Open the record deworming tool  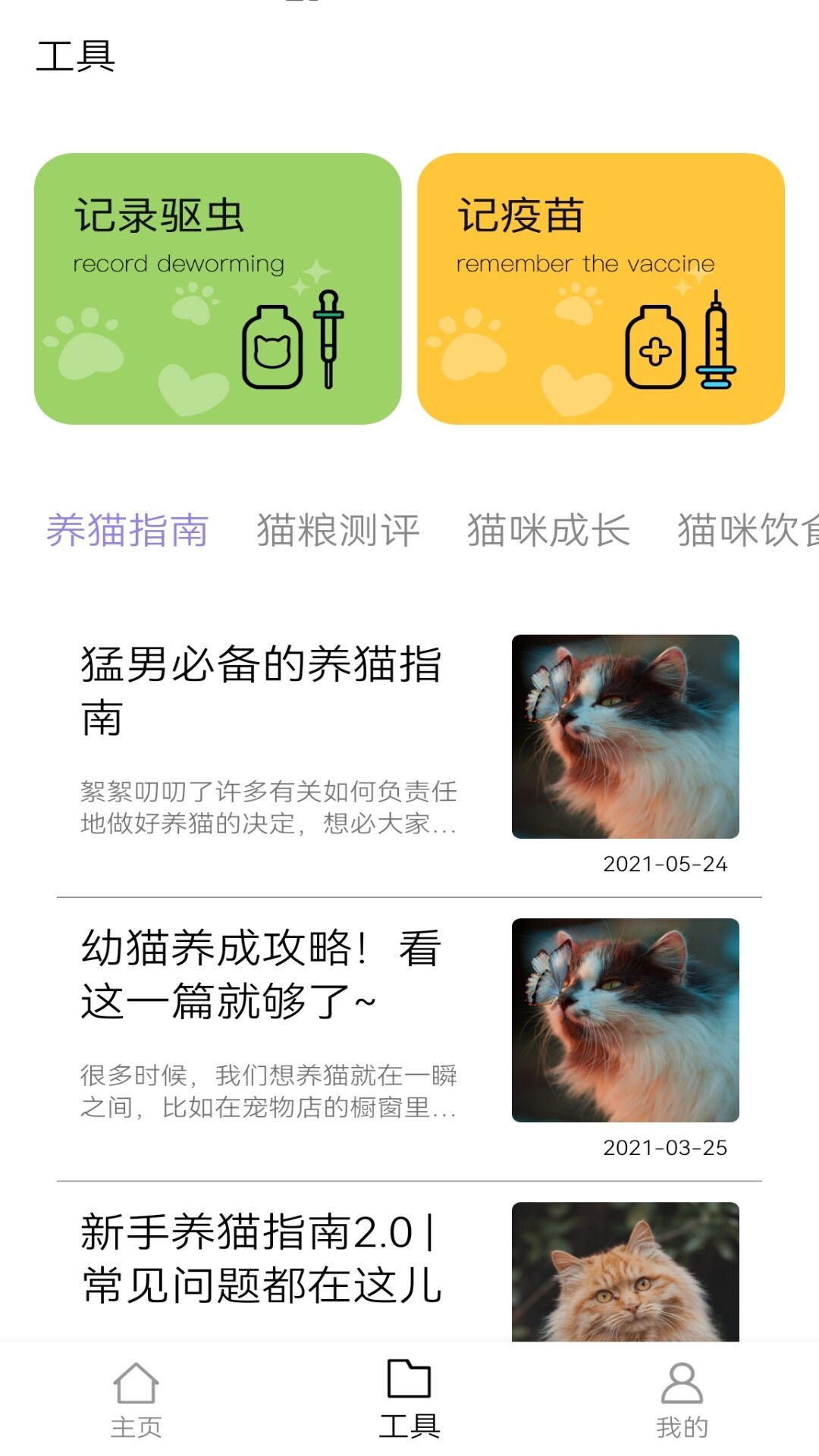[x=220, y=288]
